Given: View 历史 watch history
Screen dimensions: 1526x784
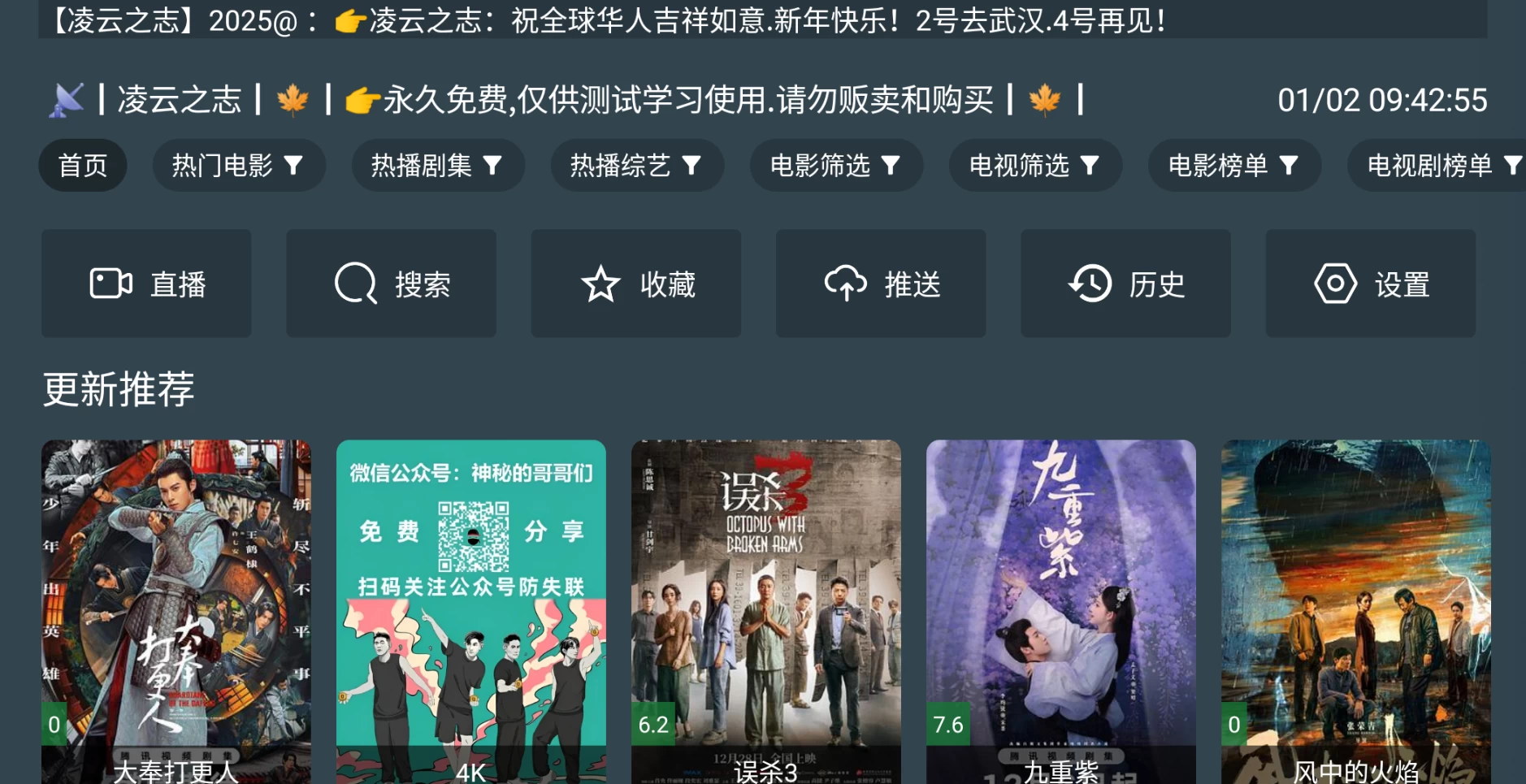Looking at the screenshot, I should [x=1125, y=284].
